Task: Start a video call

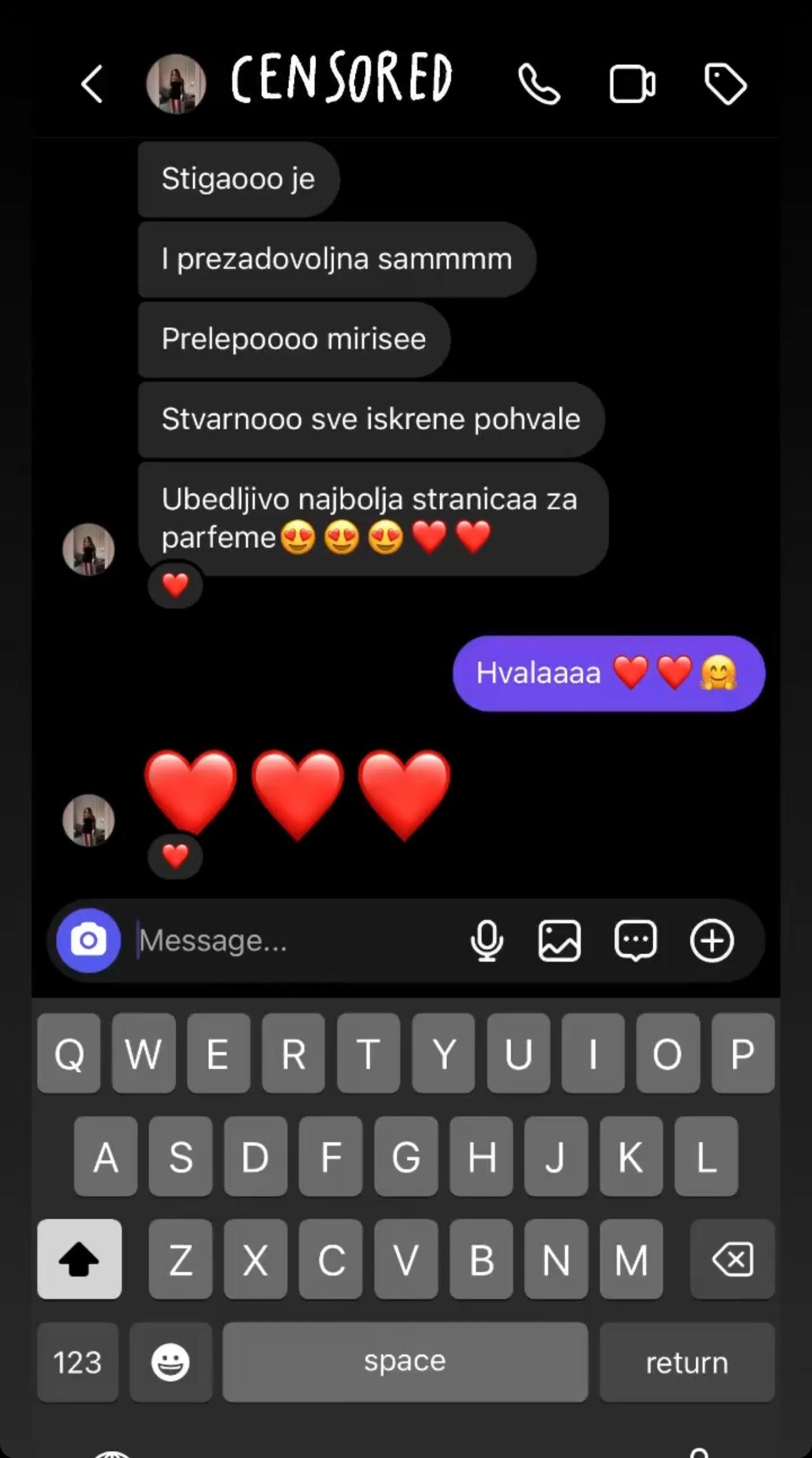Action: 632,84
